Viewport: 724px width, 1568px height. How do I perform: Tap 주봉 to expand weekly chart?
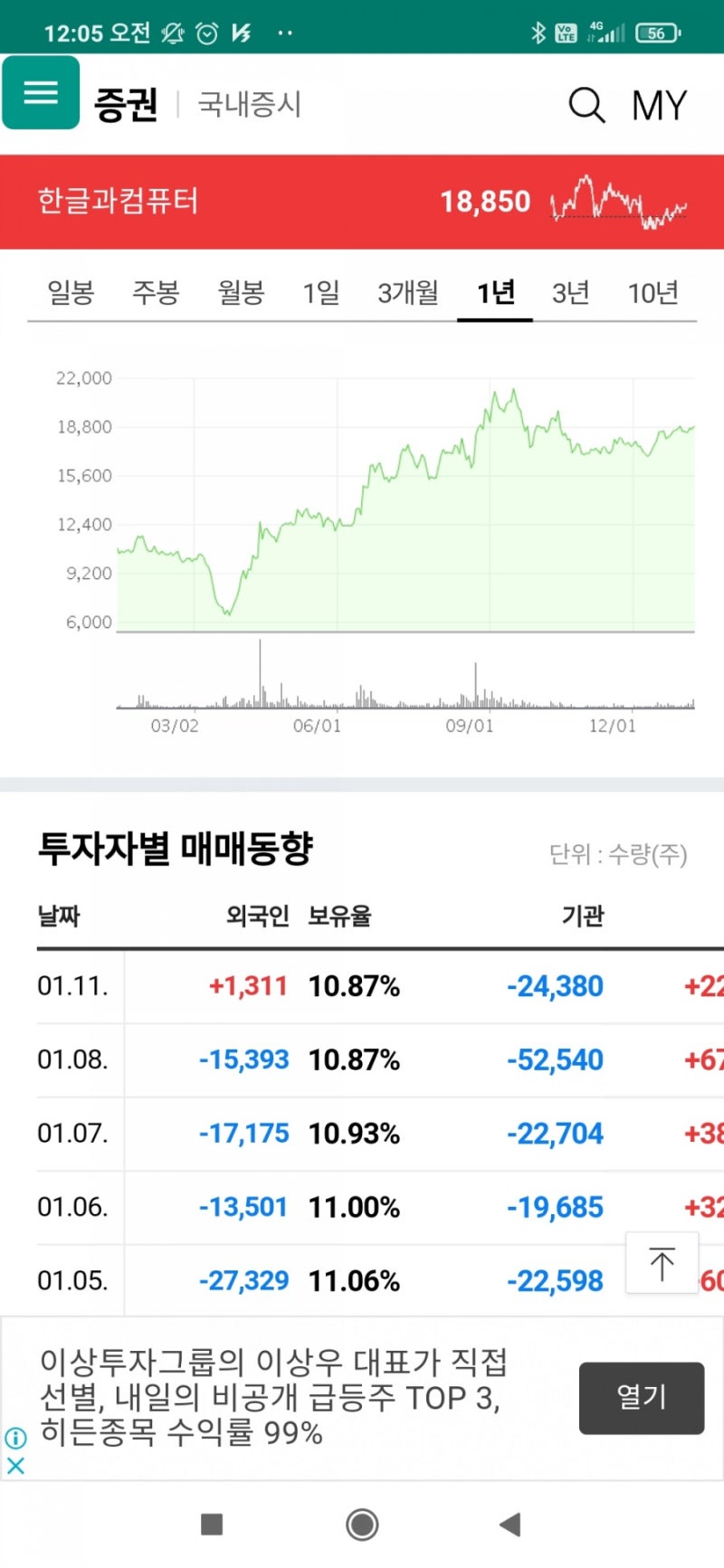coord(156,291)
